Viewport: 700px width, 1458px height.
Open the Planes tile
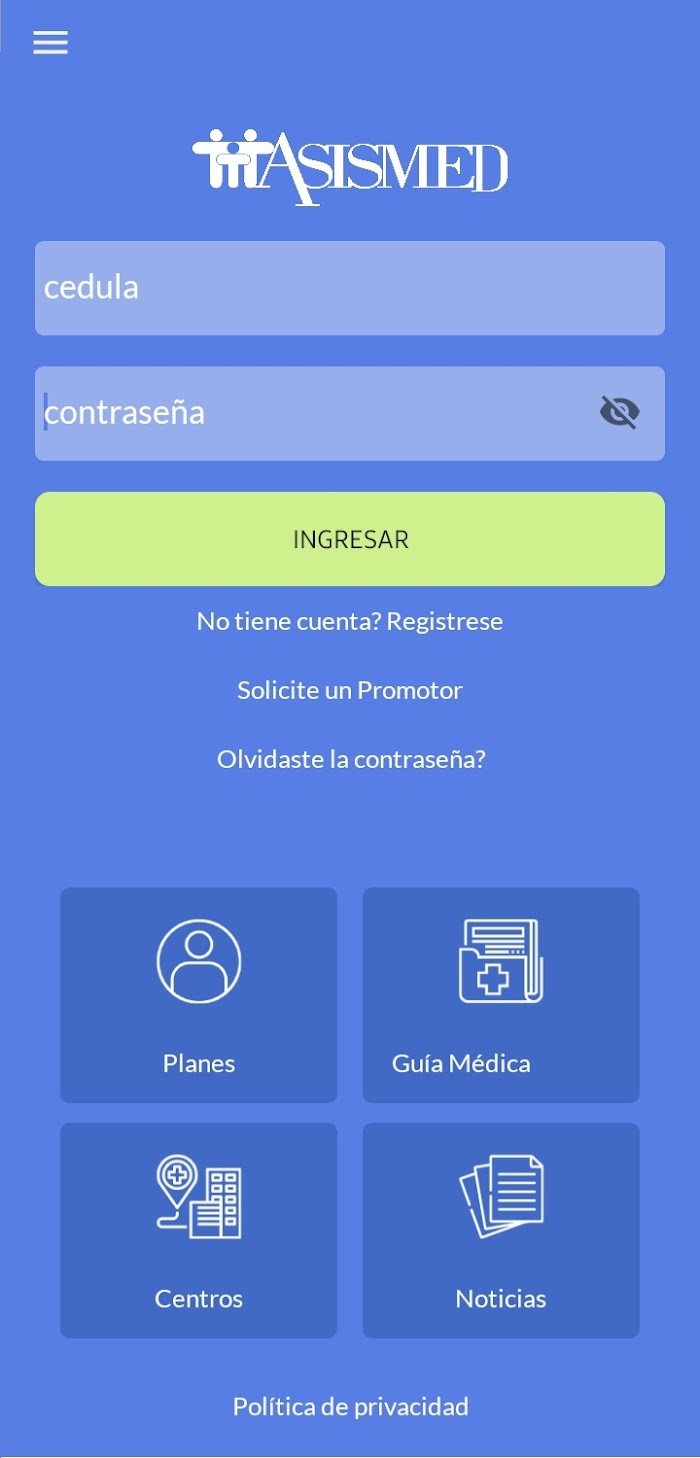199,995
